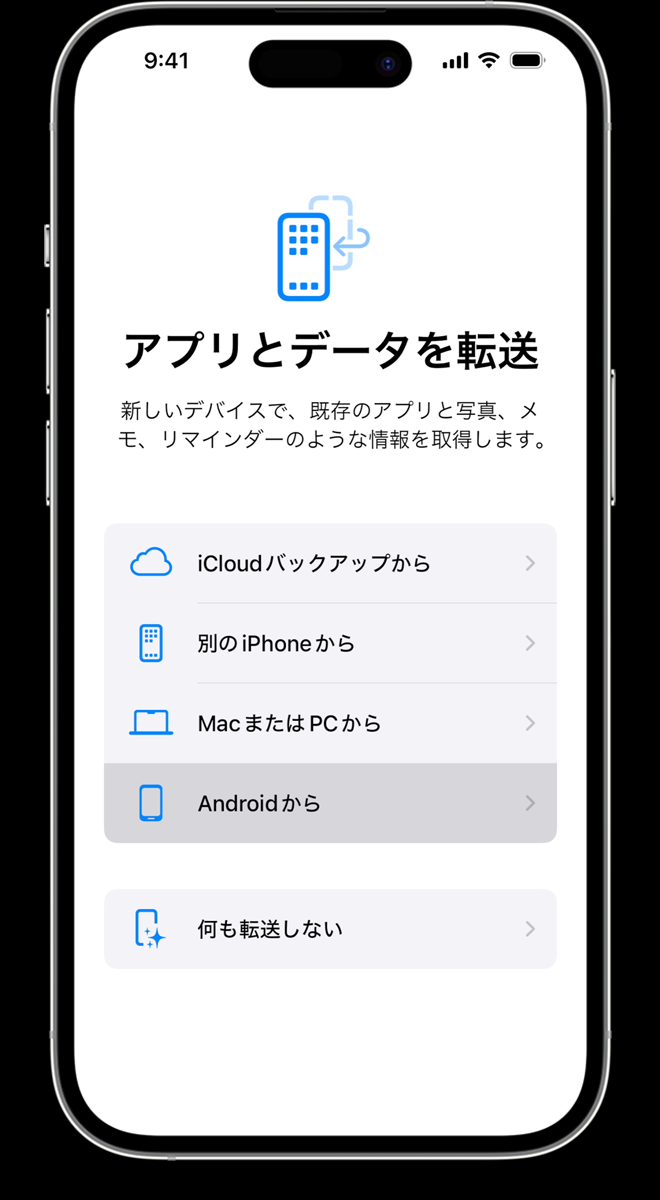Choose 何も転送しない row

coord(330,929)
